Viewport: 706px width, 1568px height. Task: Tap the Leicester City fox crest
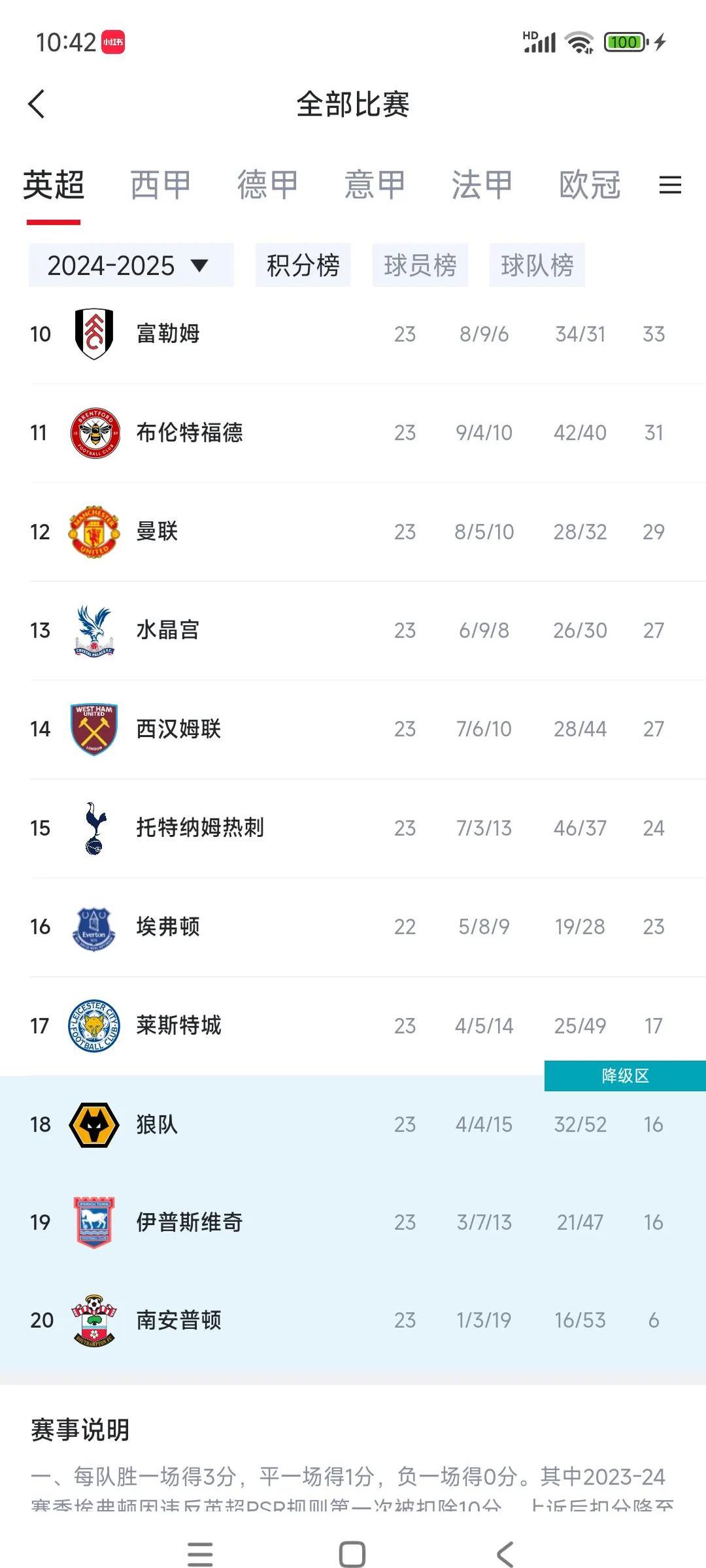(x=95, y=1025)
